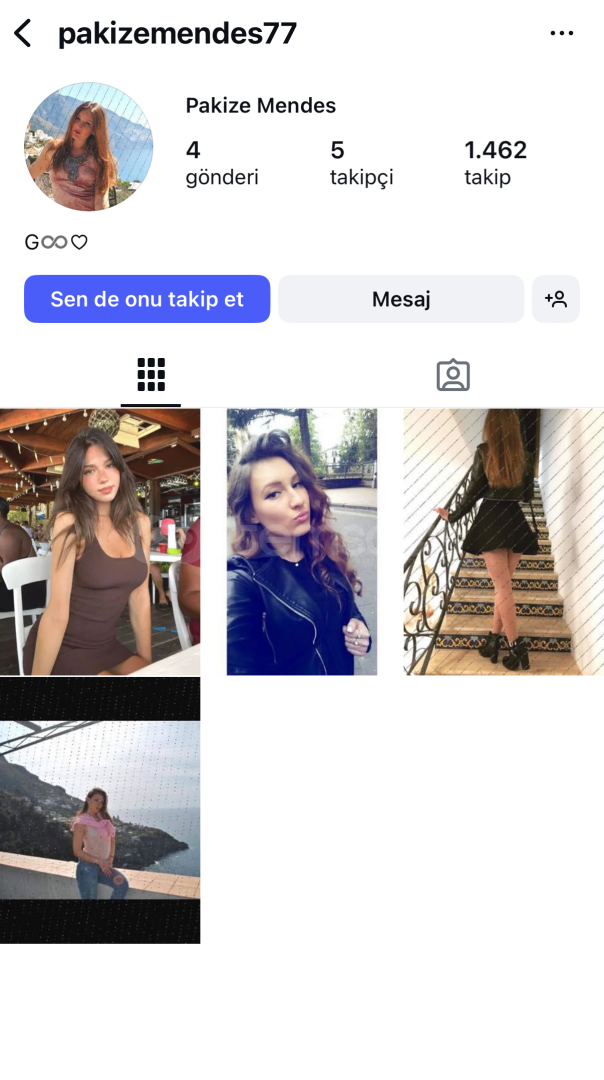The image size is (604, 1080).
Task: View the 5 takipçi followers list
Action: pyautogui.click(x=362, y=163)
